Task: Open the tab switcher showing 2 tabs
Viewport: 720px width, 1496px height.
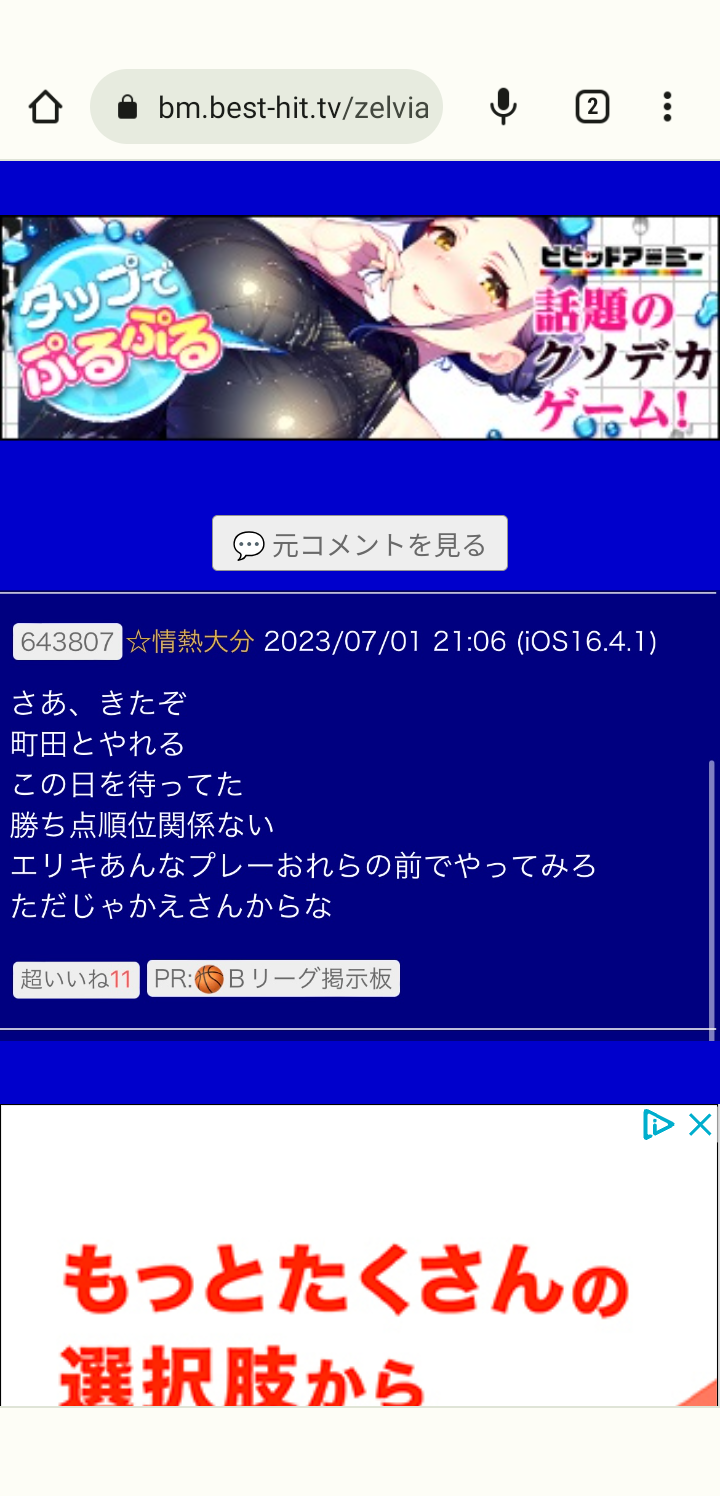Action: point(592,107)
